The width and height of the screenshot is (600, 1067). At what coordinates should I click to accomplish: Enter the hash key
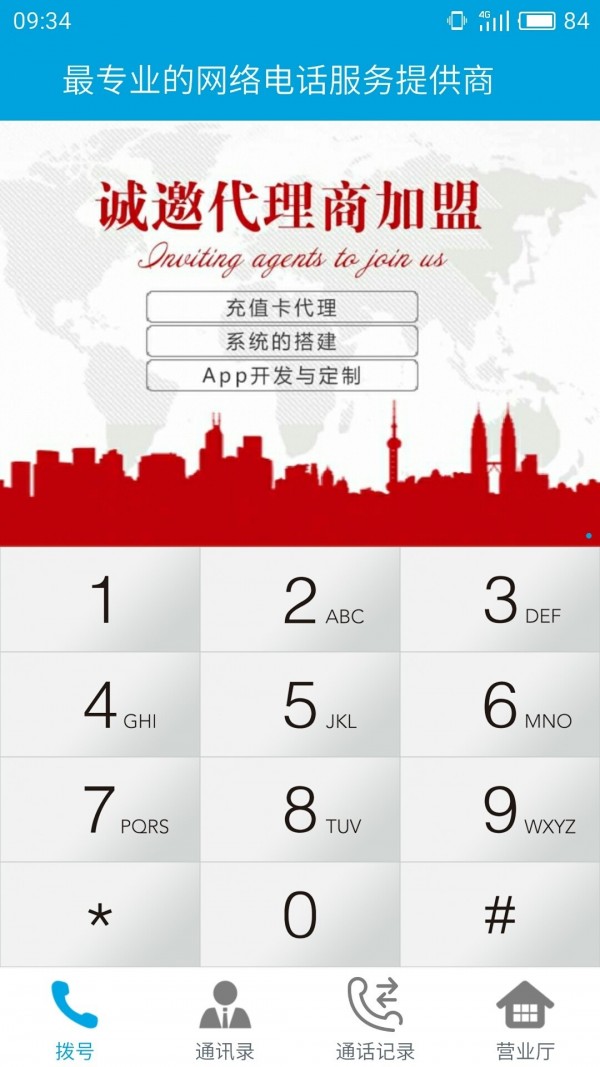coord(500,915)
